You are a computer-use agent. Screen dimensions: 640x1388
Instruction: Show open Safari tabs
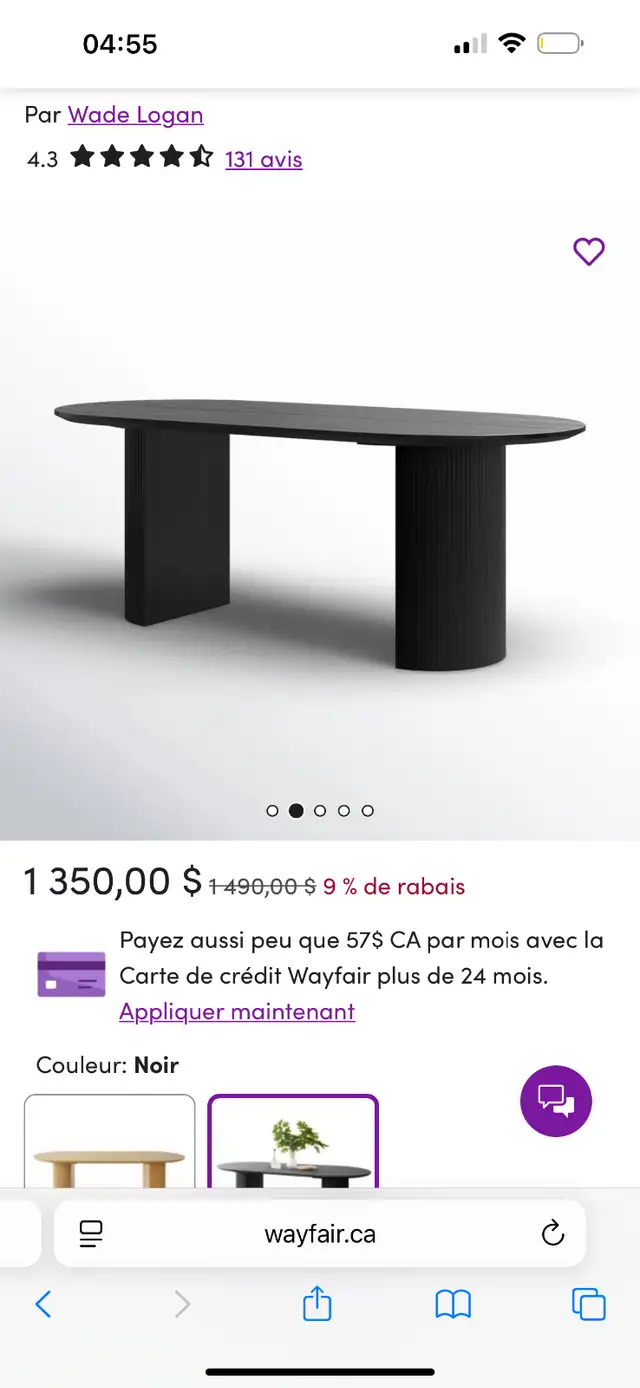(x=589, y=1304)
